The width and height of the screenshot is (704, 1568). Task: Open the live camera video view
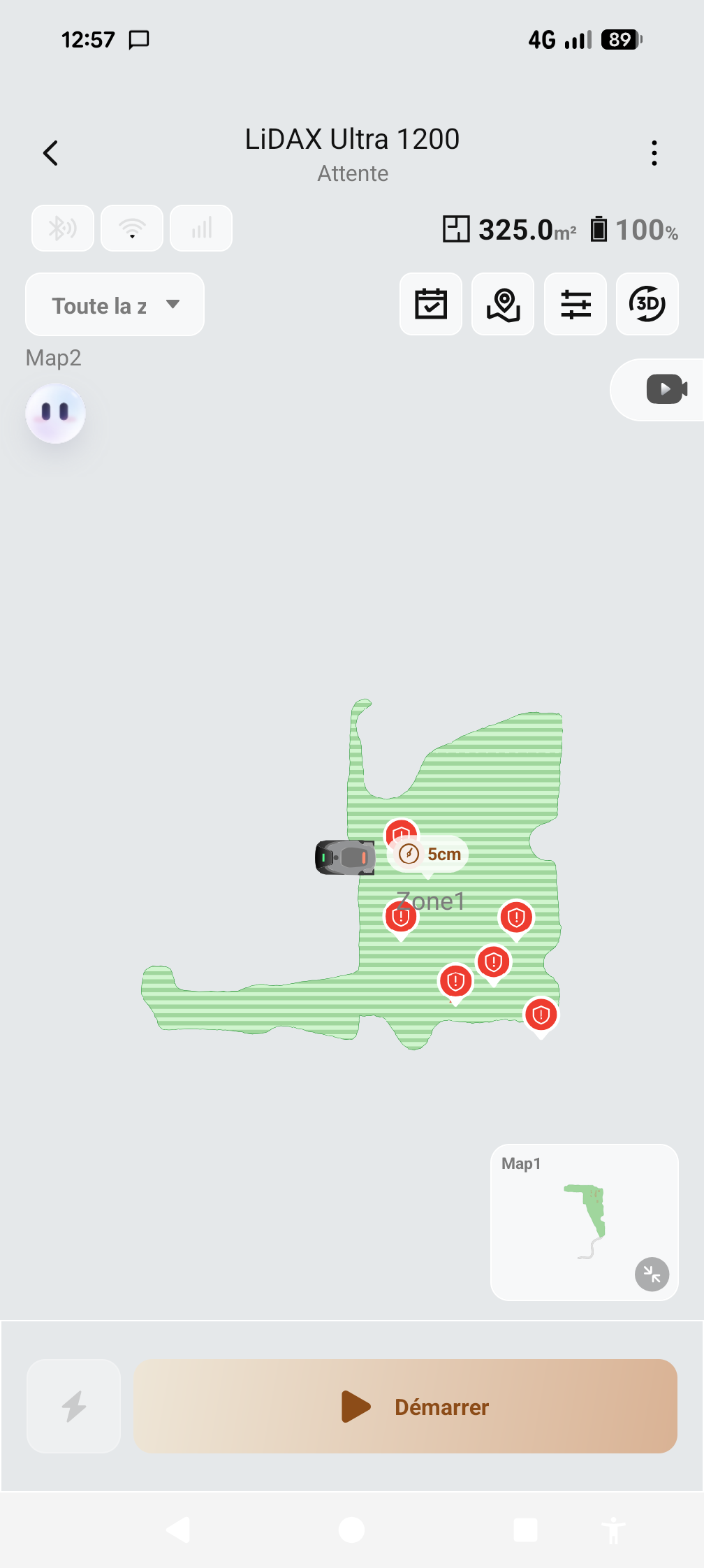pos(666,389)
